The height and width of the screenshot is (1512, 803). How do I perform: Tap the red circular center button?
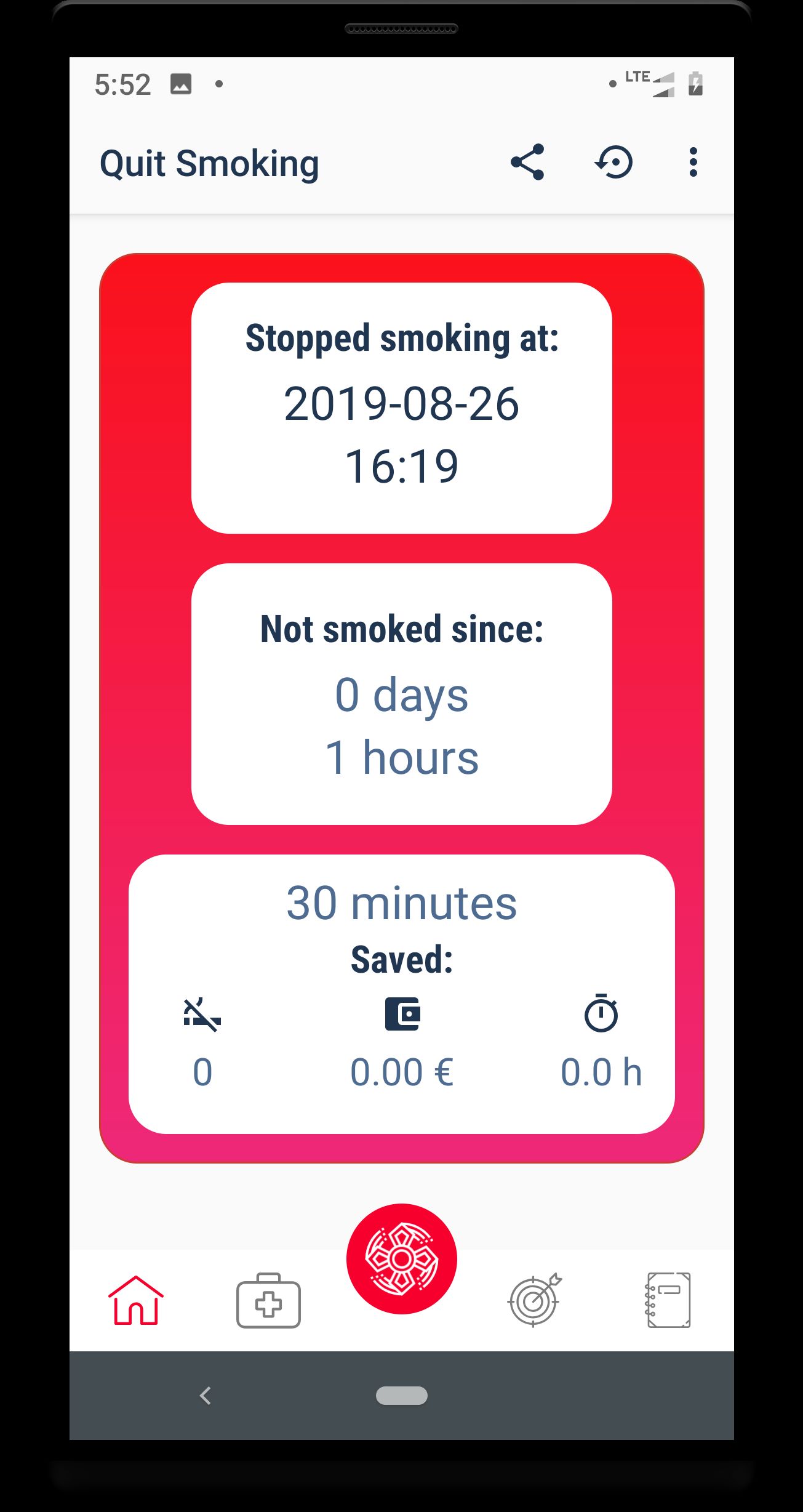coord(401,1259)
